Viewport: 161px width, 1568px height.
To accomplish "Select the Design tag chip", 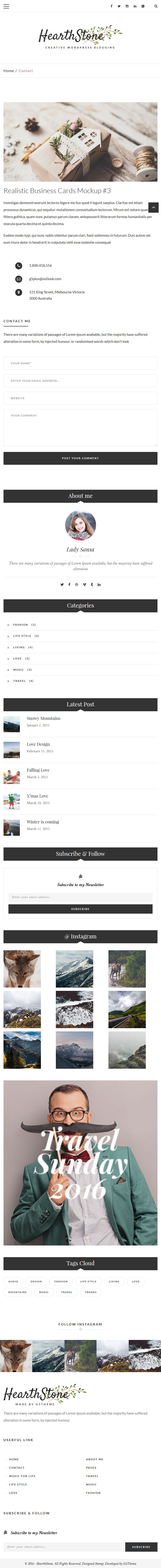I will 37,1281.
